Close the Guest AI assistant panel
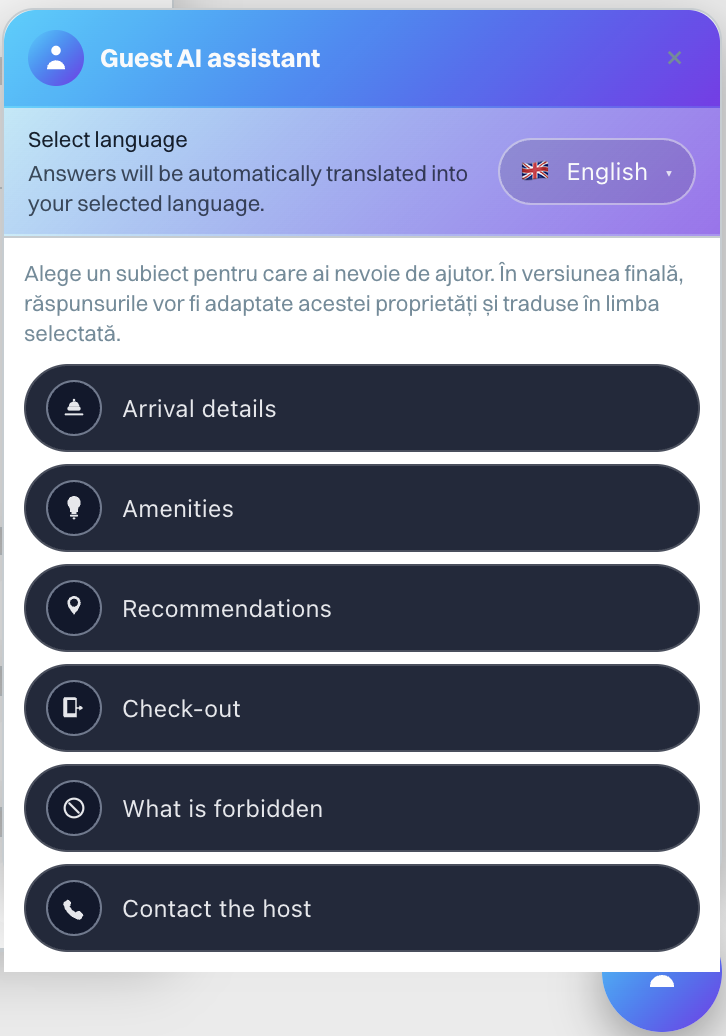The height and width of the screenshot is (1036, 726). tap(674, 58)
